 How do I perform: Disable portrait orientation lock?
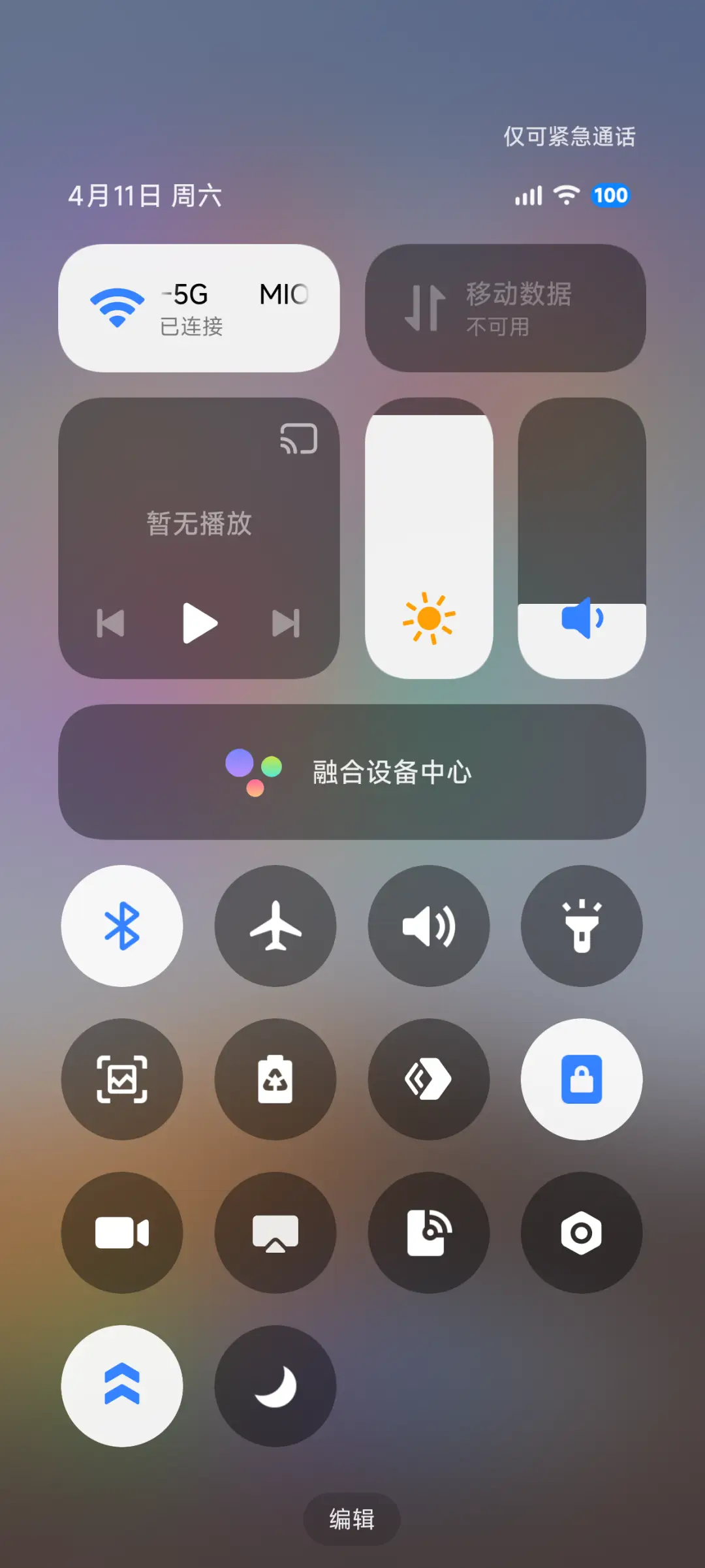581,1080
